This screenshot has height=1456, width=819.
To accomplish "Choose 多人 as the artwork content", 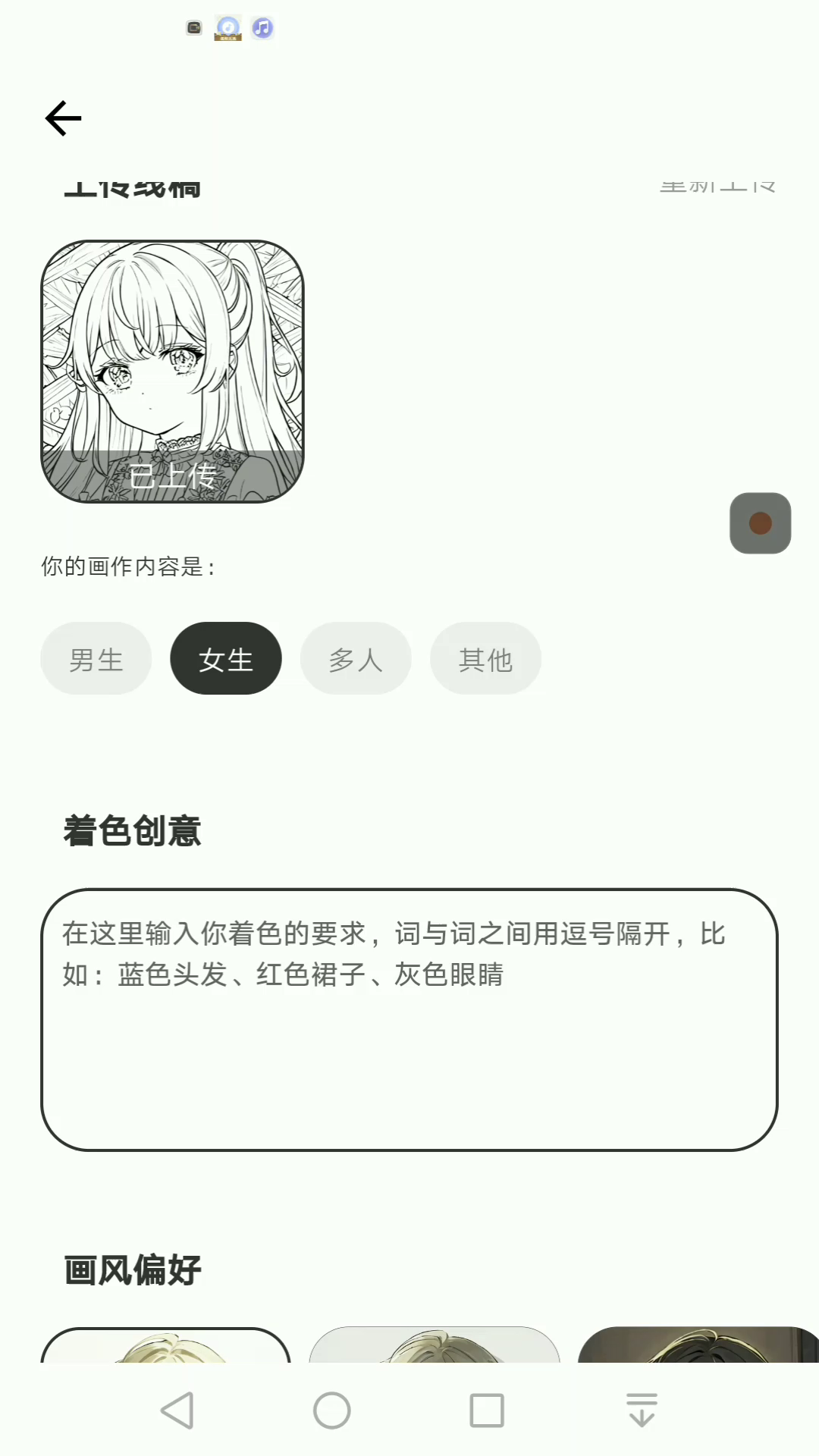I will point(356,659).
